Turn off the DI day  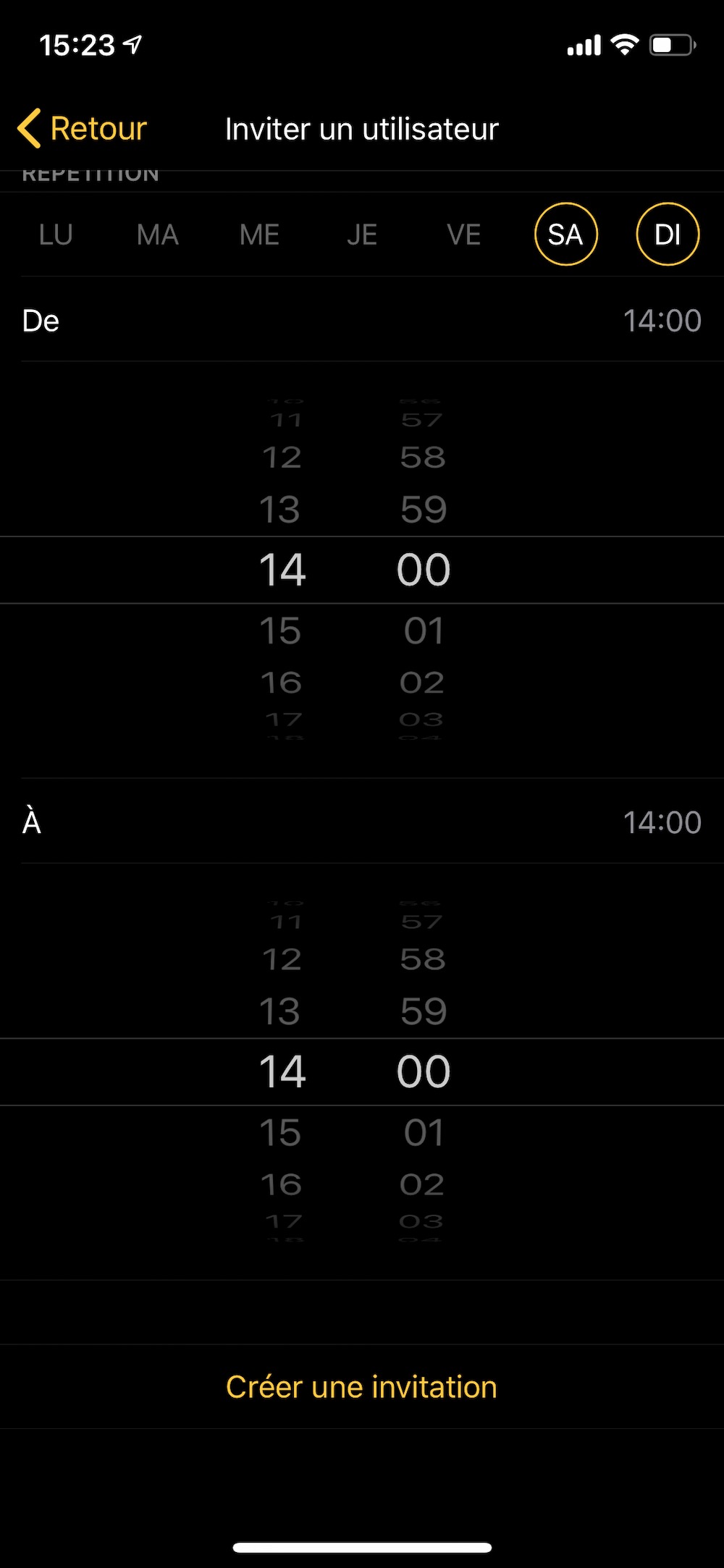(x=668, y=235)
